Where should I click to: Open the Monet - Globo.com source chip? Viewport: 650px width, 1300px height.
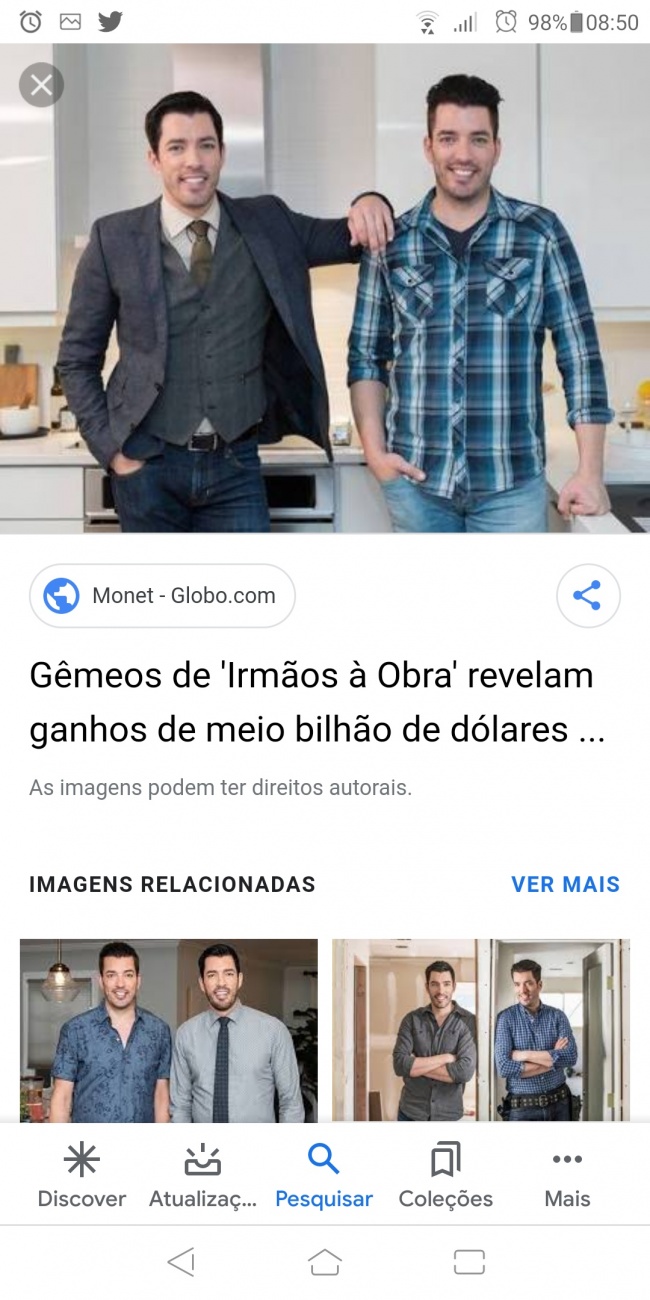163,596
